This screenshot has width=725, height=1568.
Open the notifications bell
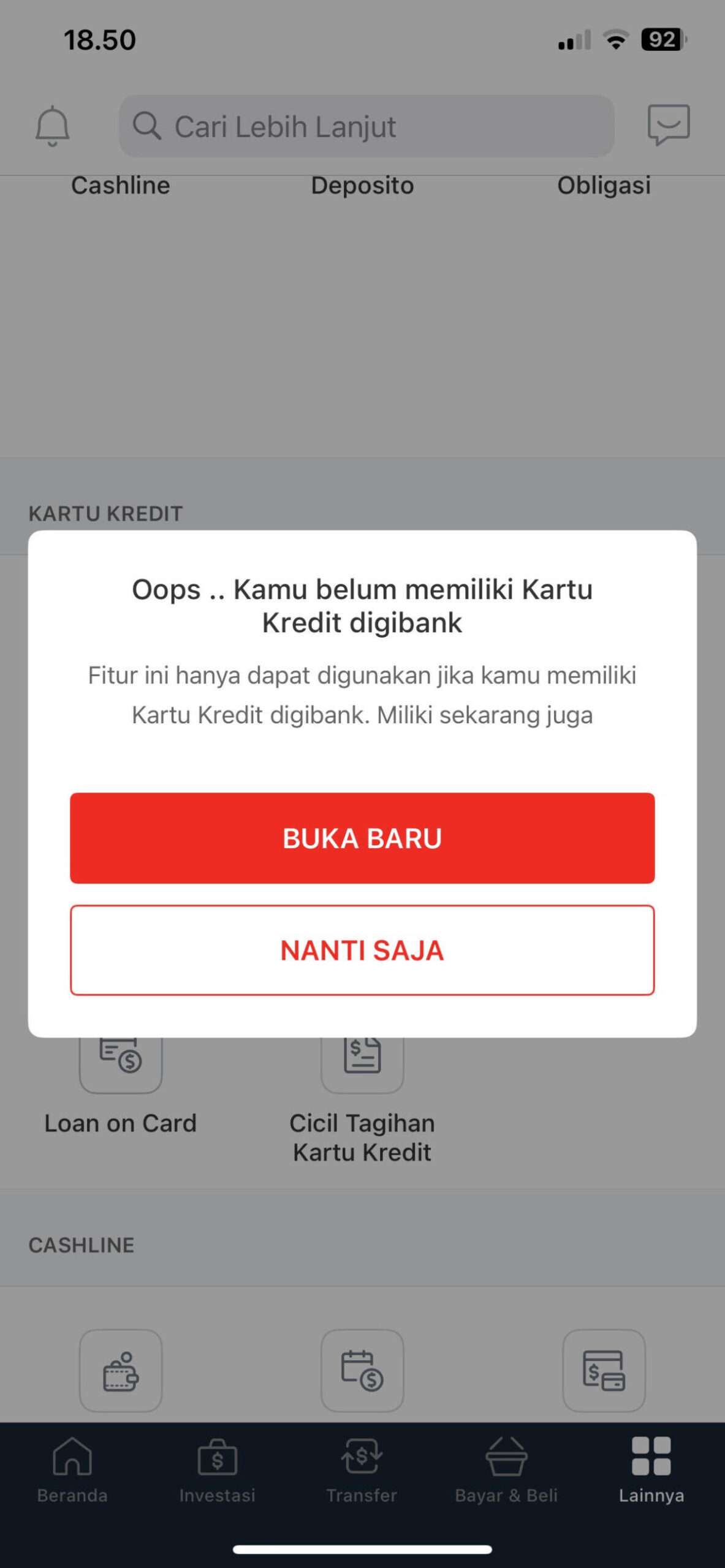52,126
